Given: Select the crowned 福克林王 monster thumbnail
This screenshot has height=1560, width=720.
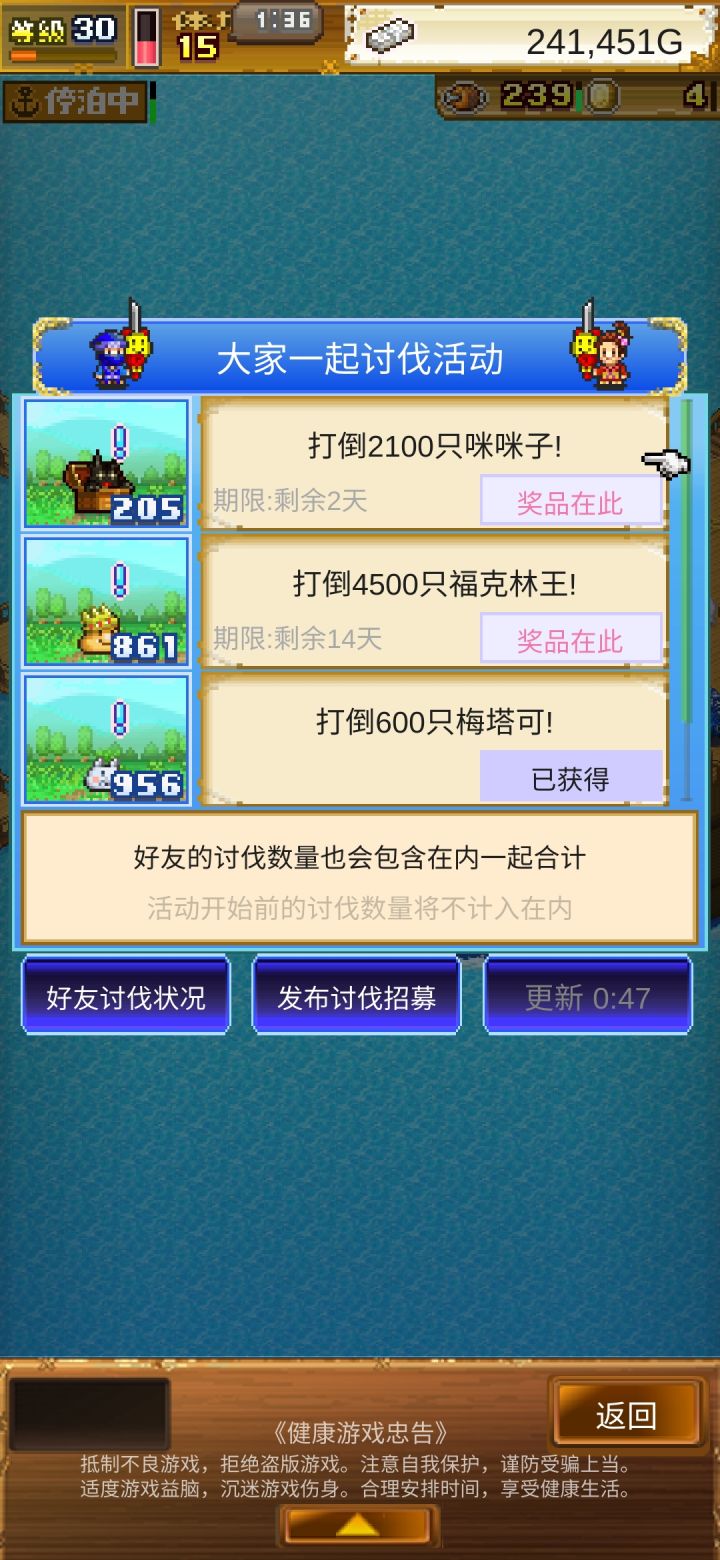Looking at the screenshot, I should 106,601.
